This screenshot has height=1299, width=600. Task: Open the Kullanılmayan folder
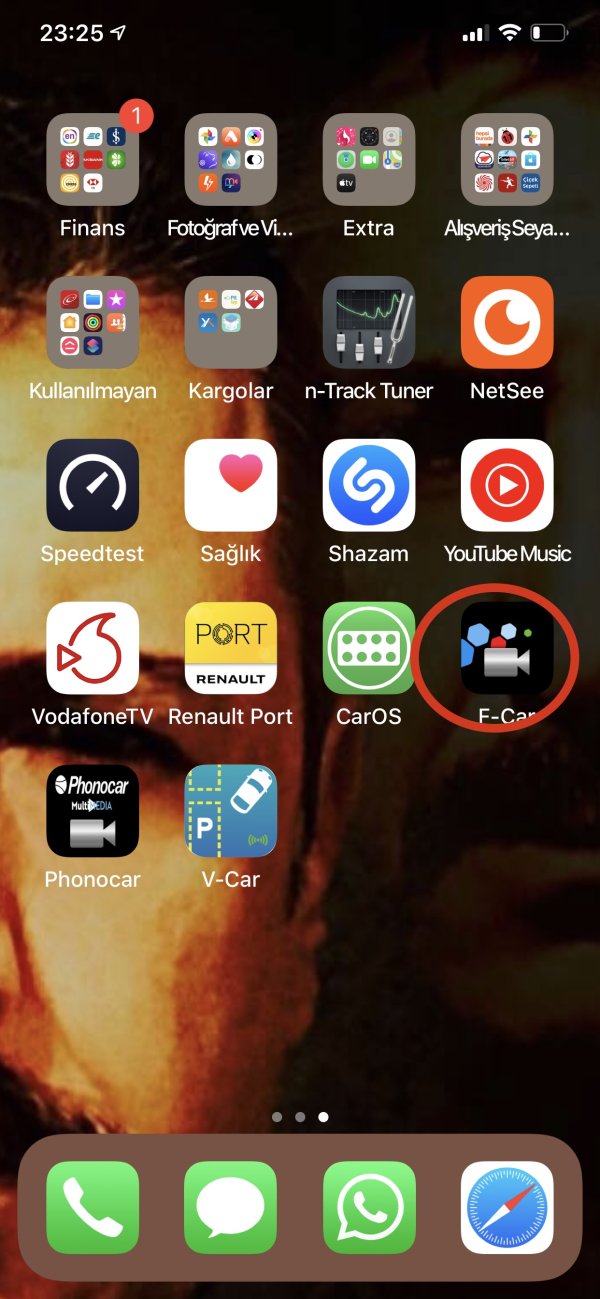[93, 322]
